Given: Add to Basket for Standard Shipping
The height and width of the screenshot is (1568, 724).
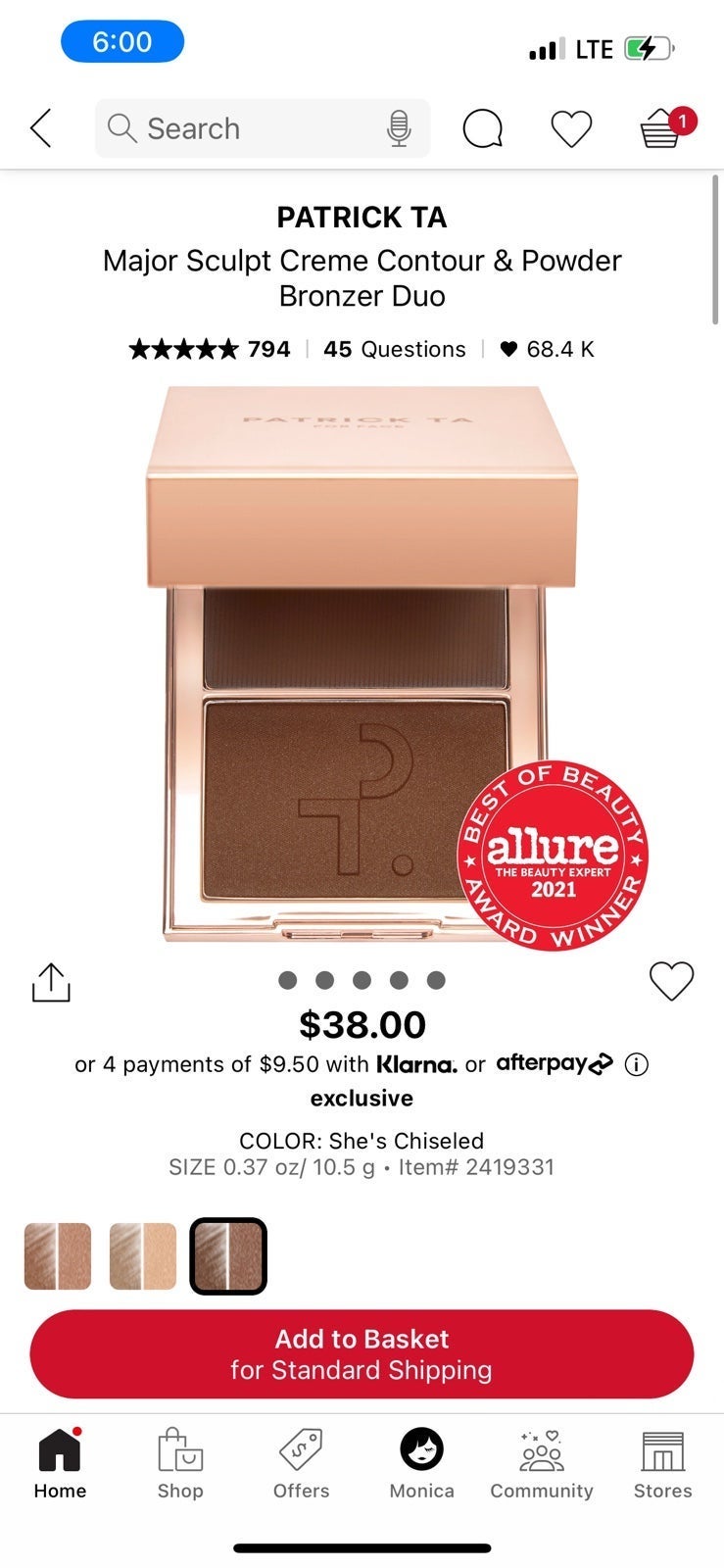Looking at the screenshot, I should point(362,1354).
